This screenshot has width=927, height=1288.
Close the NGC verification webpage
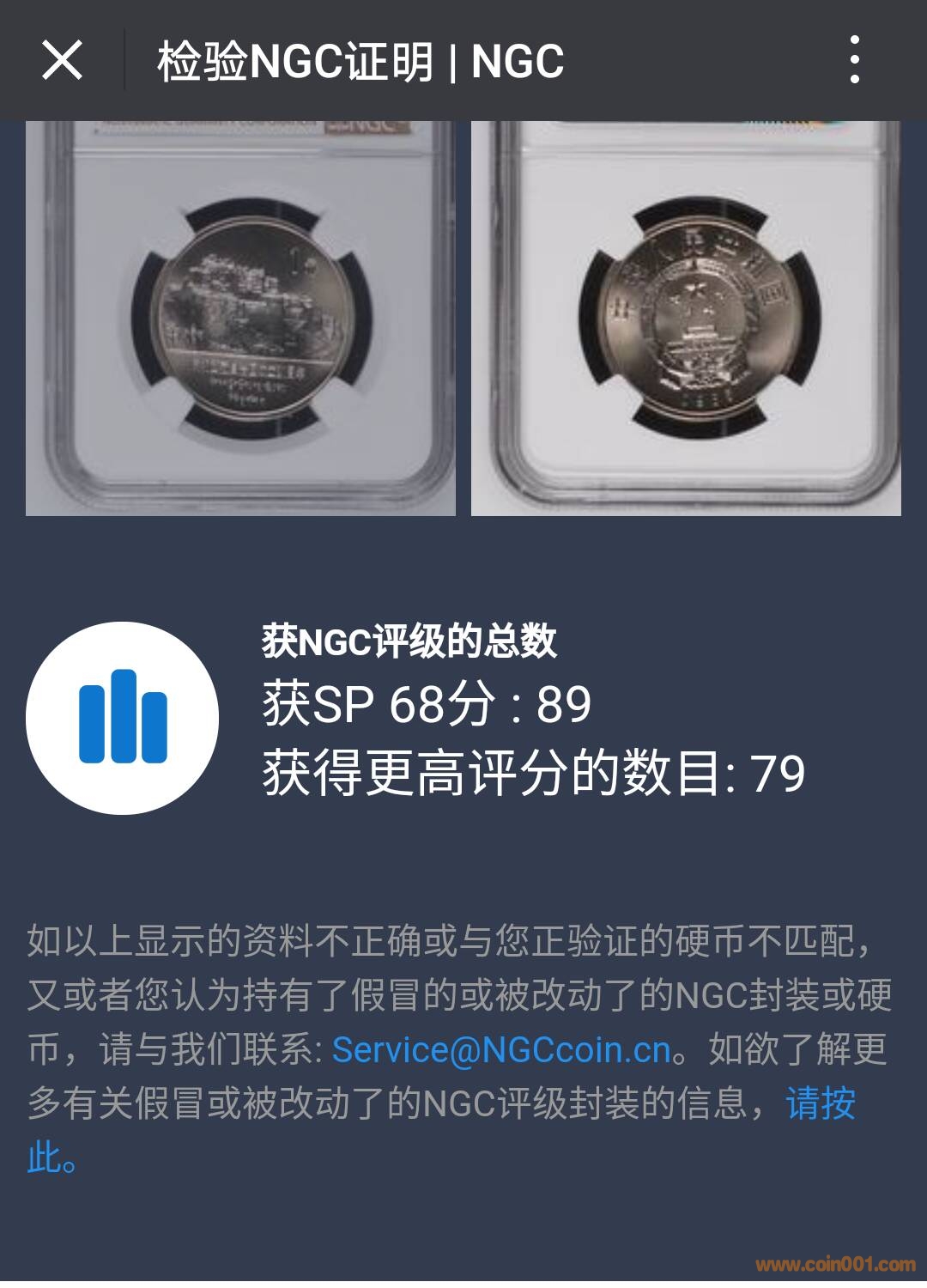click(62, 61)
